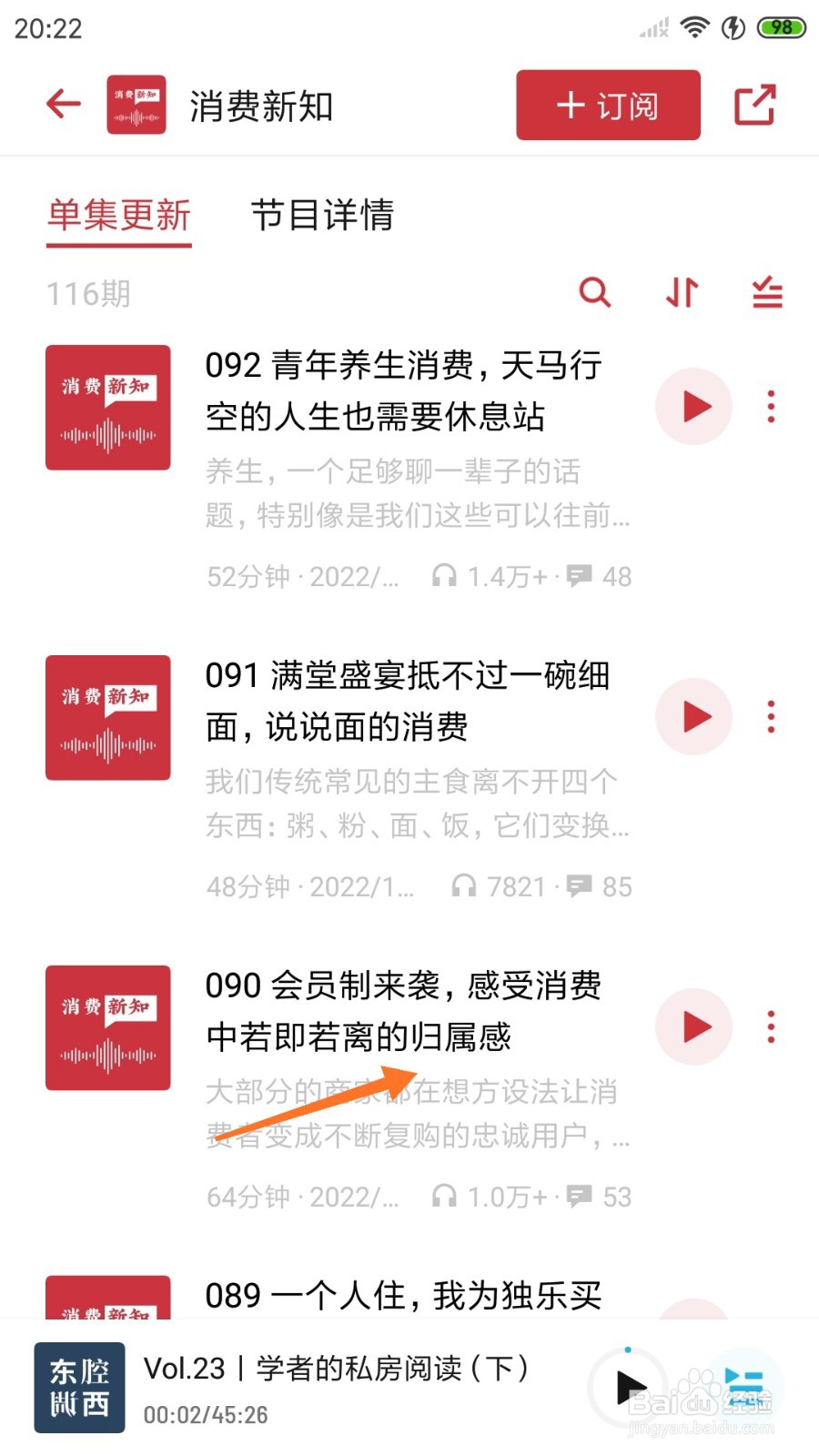Share this podcast via the share icon

coord(754,106)
